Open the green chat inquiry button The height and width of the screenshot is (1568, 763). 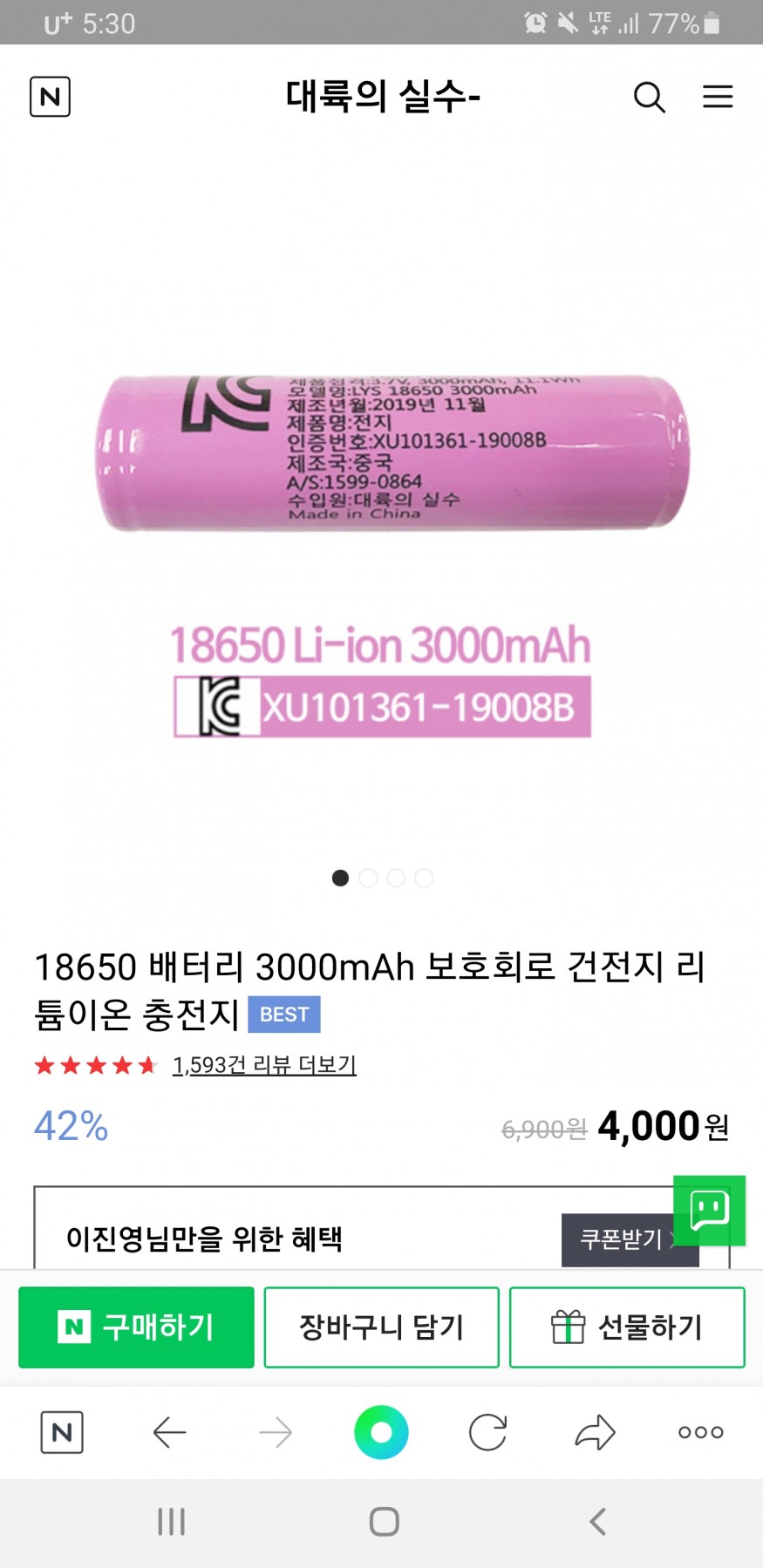point(709,1210)
